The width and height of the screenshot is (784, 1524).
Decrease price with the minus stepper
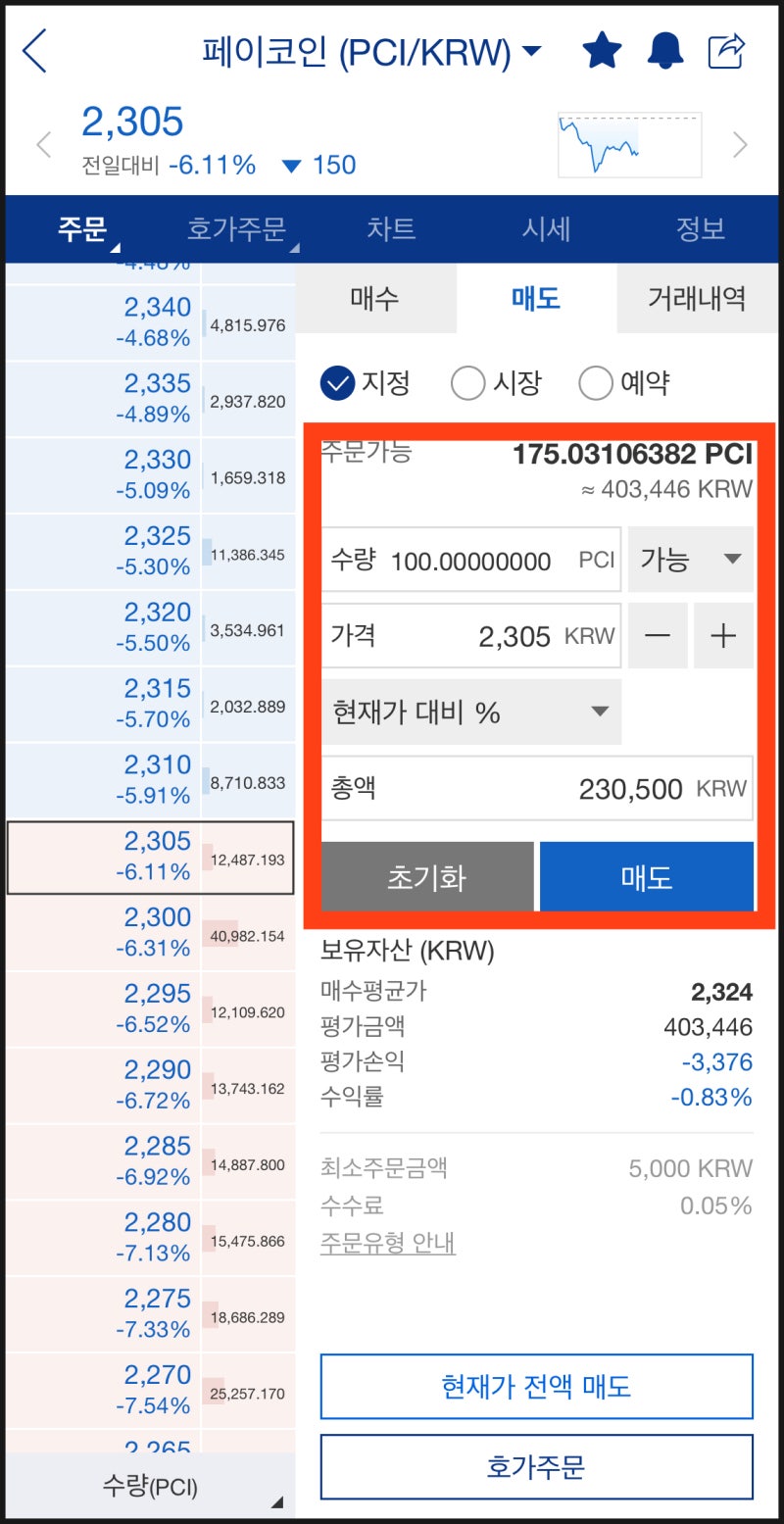(x=658, y=635)
